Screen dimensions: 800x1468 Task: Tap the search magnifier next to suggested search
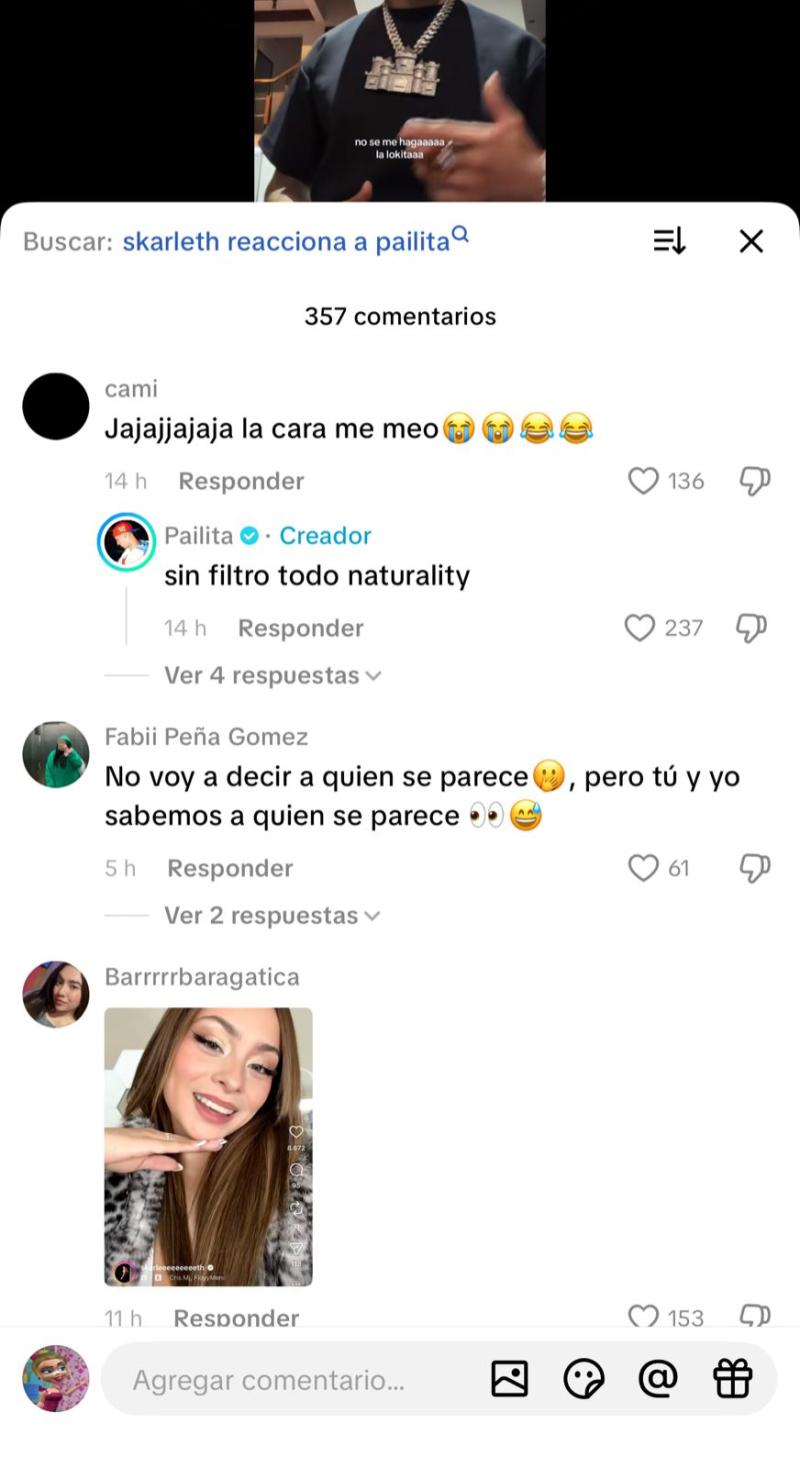[459, 232]
